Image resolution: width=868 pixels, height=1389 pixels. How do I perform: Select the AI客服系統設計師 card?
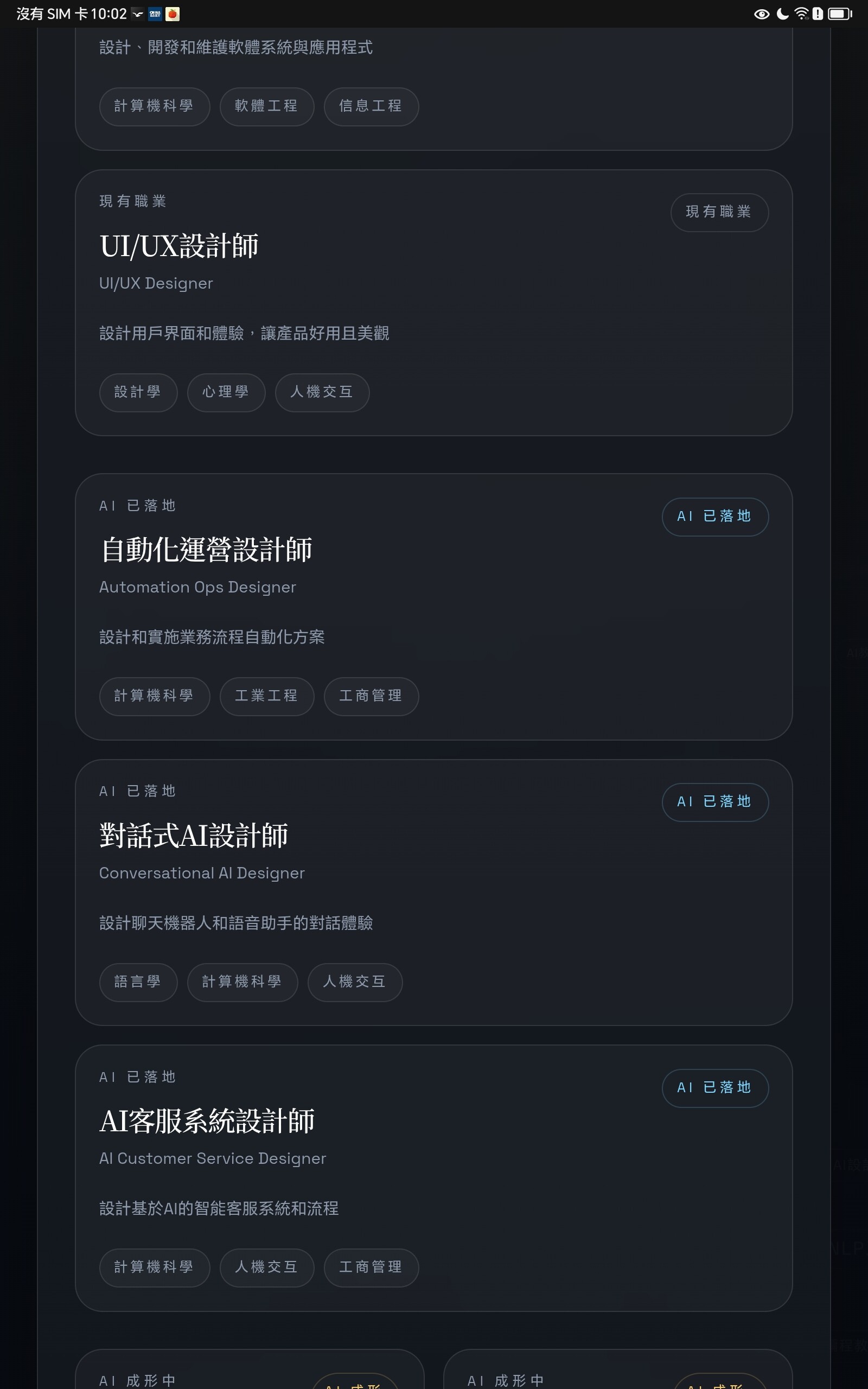pos(207,1121)
